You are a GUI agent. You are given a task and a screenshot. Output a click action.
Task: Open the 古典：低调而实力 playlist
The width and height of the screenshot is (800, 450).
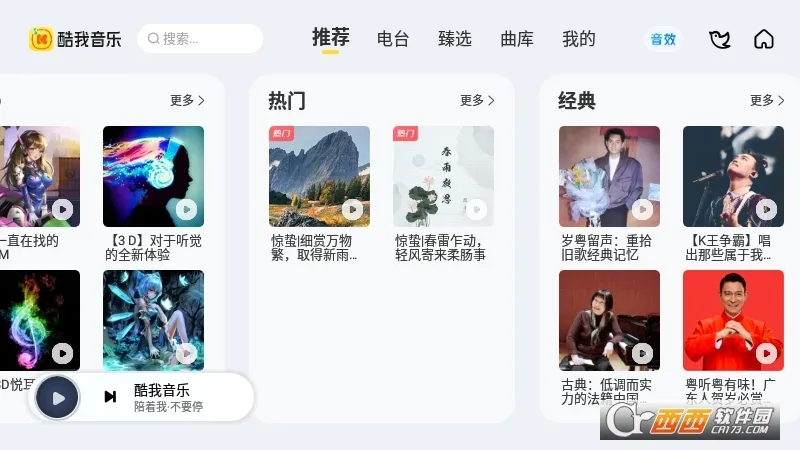point(609,320)
